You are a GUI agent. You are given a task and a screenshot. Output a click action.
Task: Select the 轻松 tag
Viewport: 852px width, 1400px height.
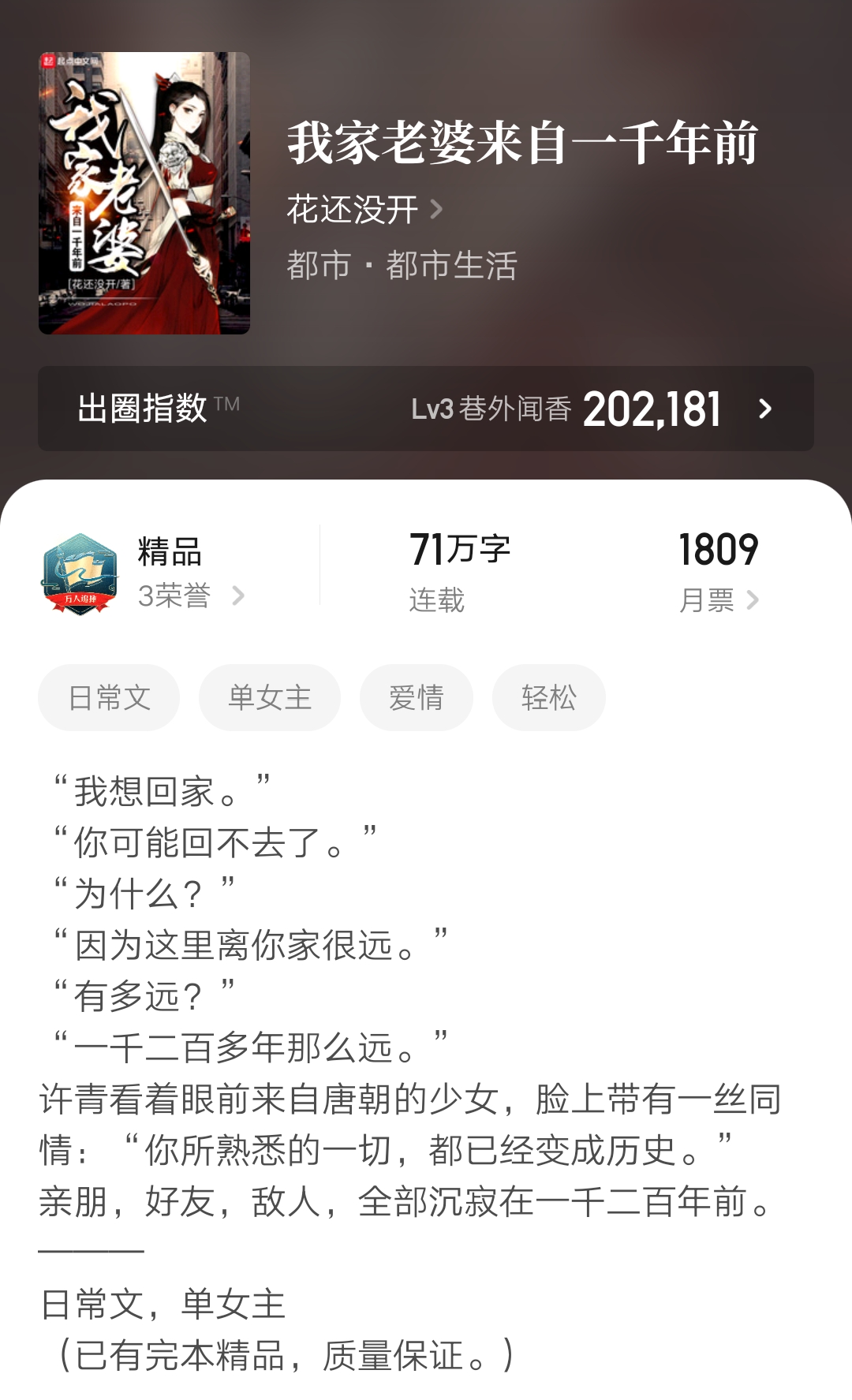click(x=548, y=696)
